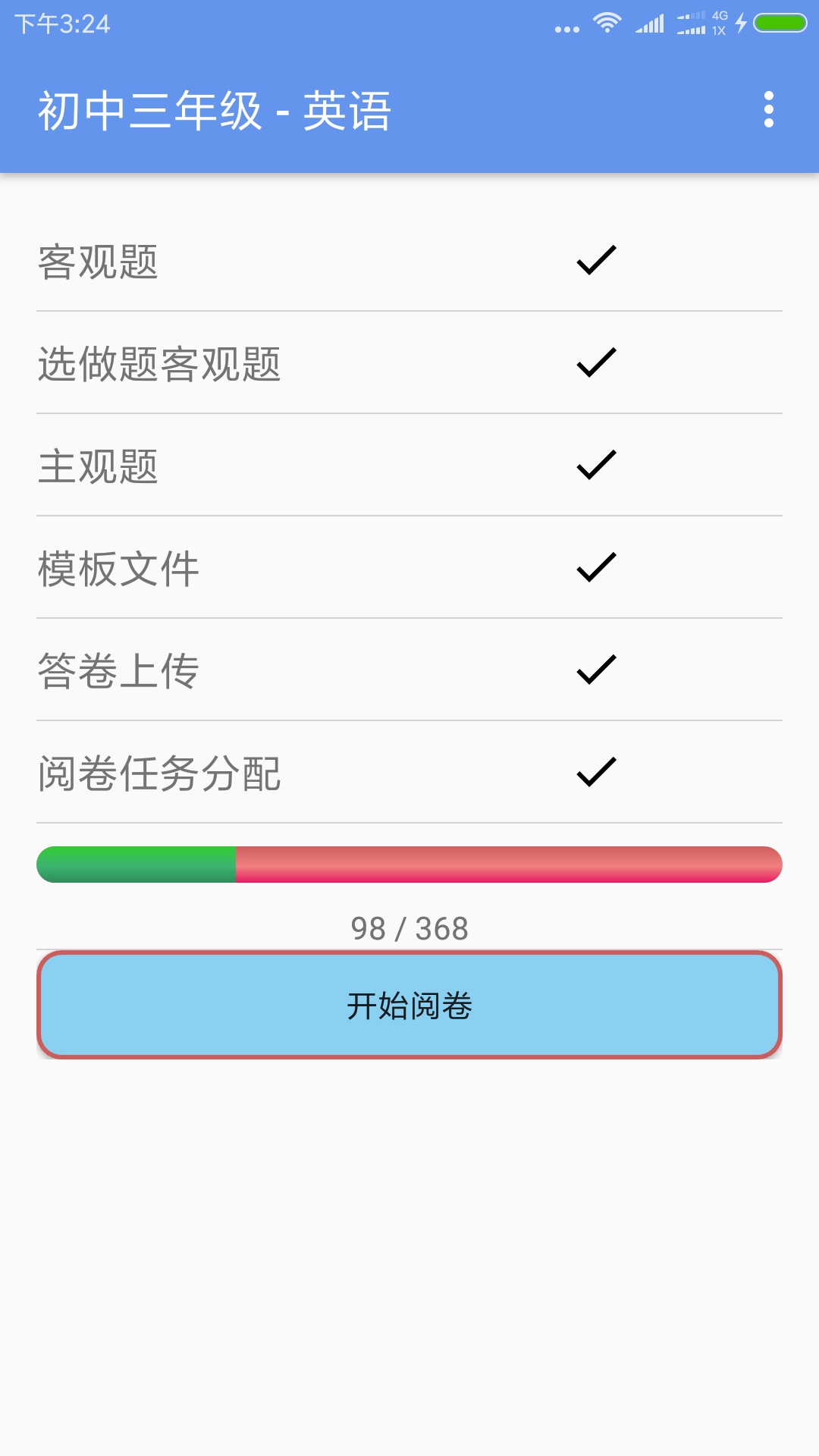This screenshot has width=819, height=1456.
Task: Tap the WiFi status icon
Action: coord(606,22)
